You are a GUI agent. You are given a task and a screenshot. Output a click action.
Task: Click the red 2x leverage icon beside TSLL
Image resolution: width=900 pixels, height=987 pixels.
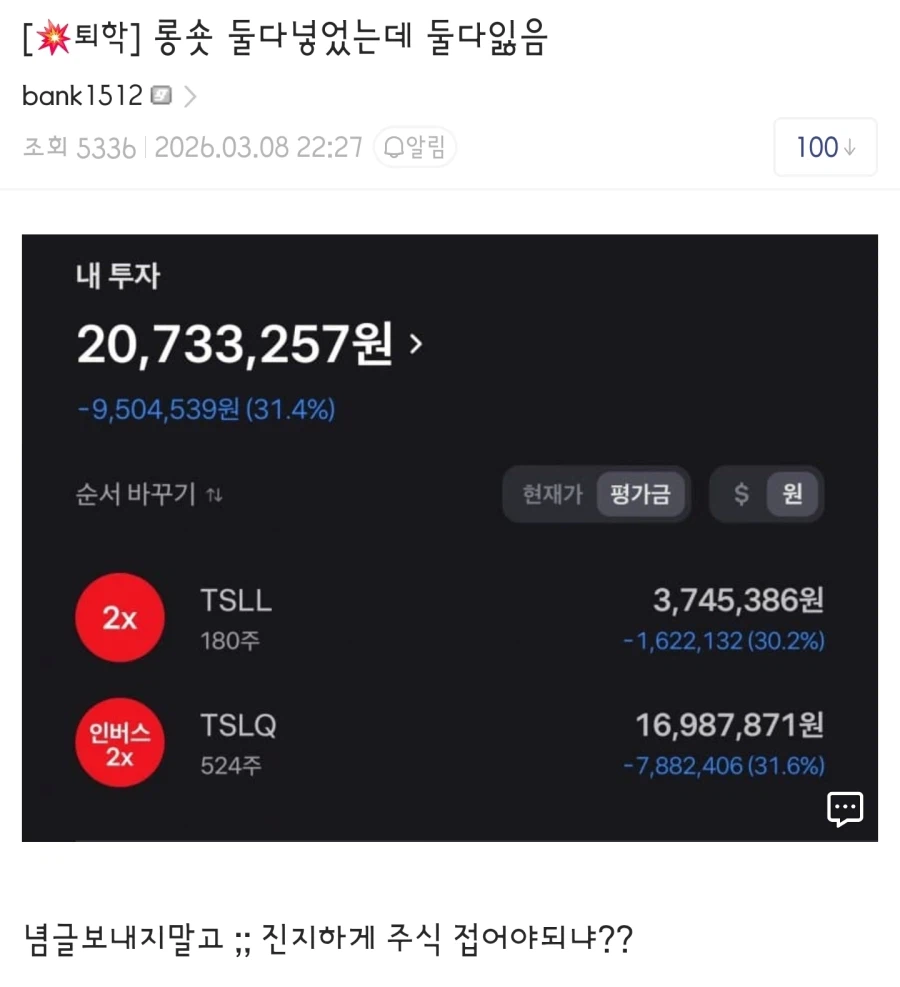coord(120,618)
